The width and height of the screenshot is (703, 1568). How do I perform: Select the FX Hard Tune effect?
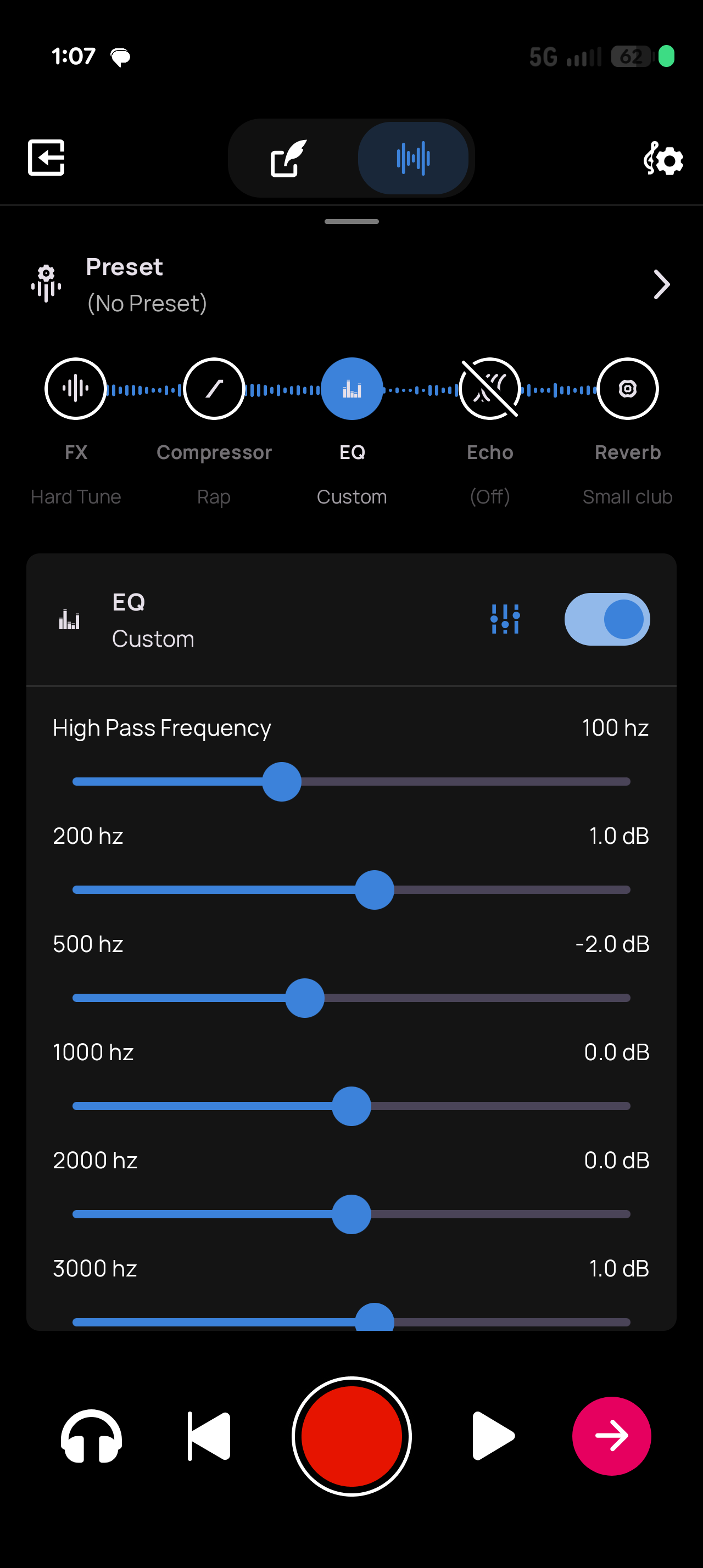point(76,389)
